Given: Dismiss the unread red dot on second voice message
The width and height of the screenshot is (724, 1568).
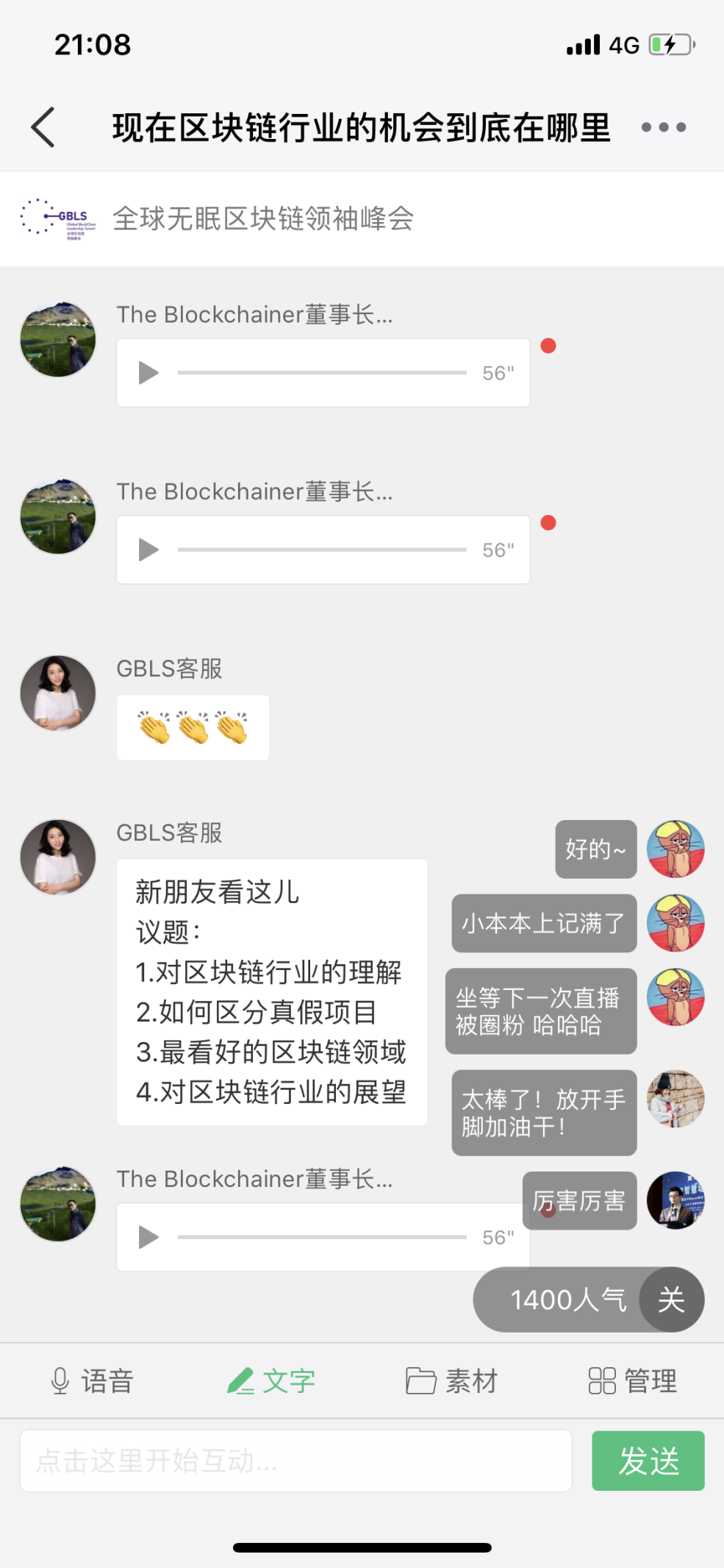Looking at the screenshot, I should 549,523.
